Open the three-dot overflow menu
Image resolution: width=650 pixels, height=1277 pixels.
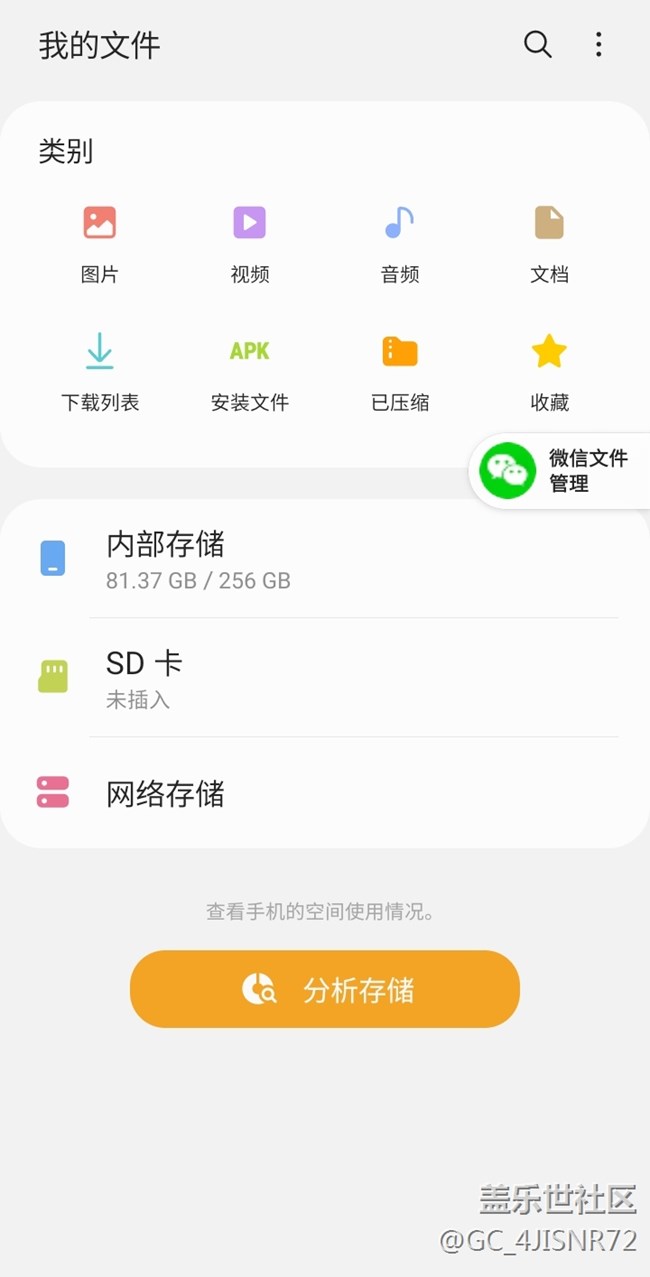coord(598,44)
